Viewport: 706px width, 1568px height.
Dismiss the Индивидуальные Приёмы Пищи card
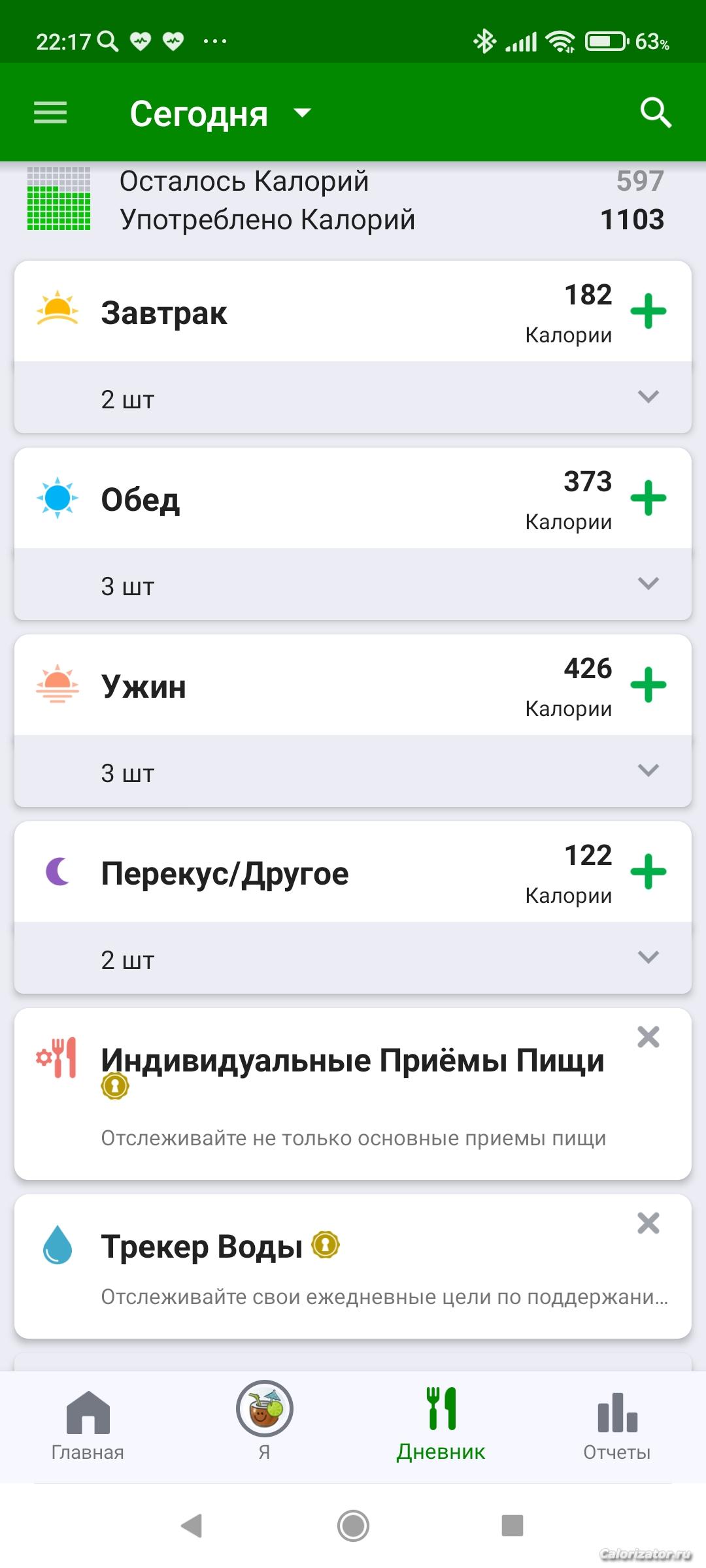coord(648,1037)
